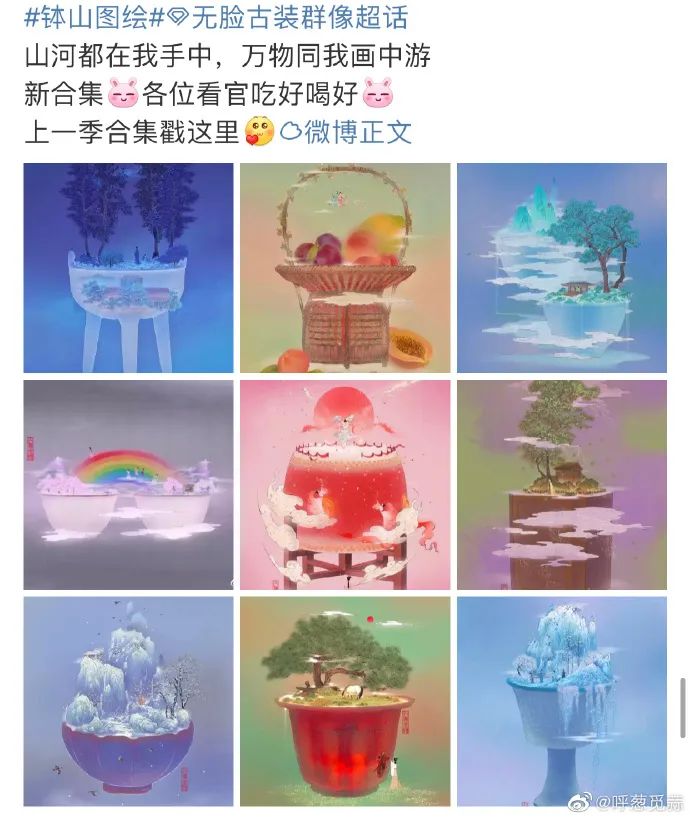Open the tree on brown pedestal picture

[561, 484]
